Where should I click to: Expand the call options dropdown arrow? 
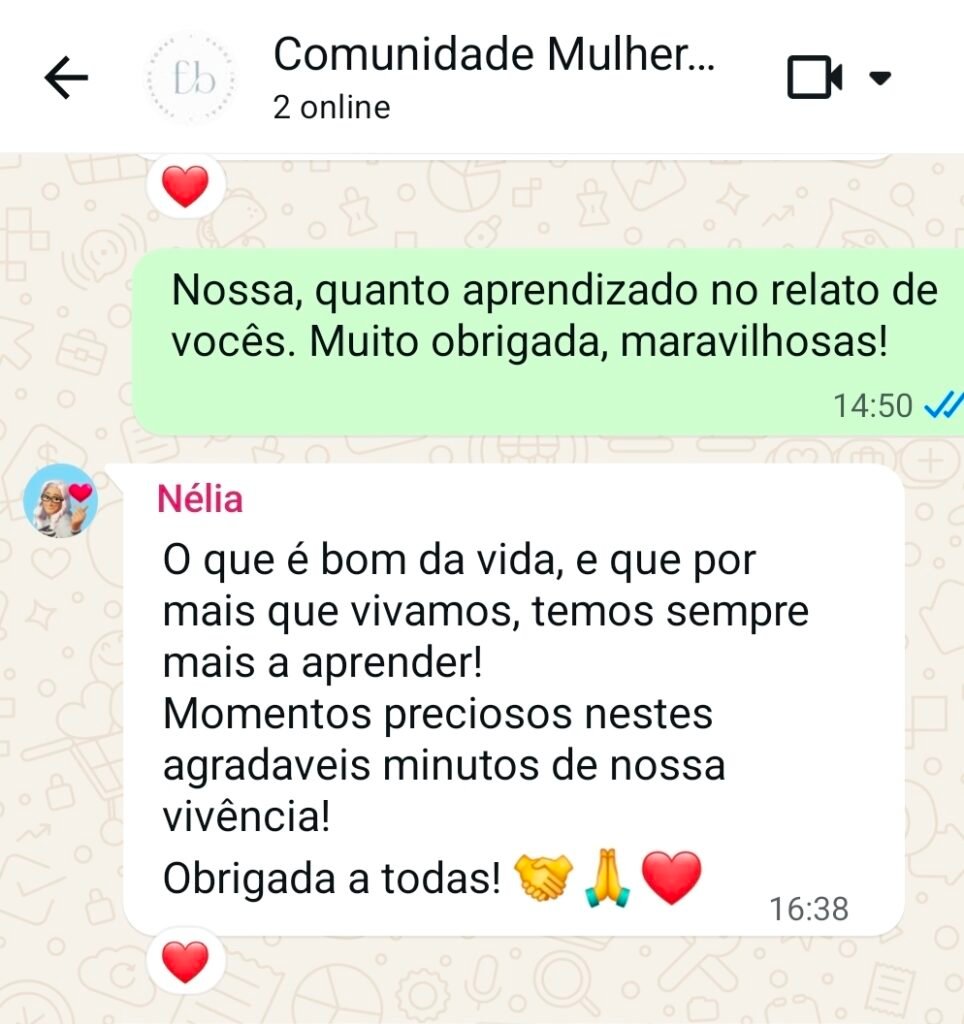tap(880, 78)
